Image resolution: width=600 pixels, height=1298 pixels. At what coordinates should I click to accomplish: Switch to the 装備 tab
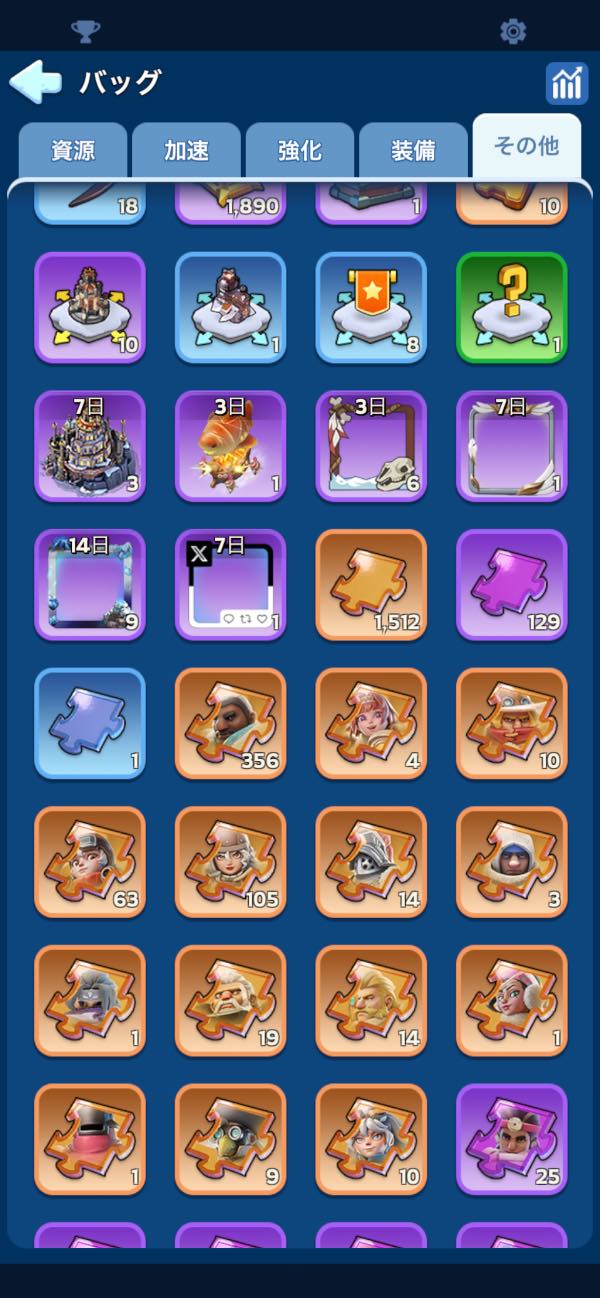click(413, 150)
